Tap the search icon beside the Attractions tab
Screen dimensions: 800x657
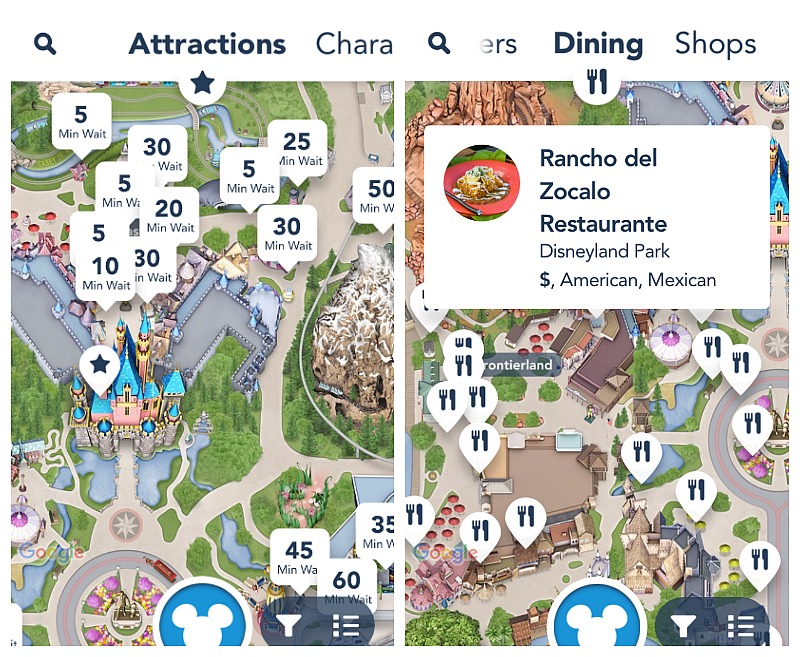click(45, 44)
